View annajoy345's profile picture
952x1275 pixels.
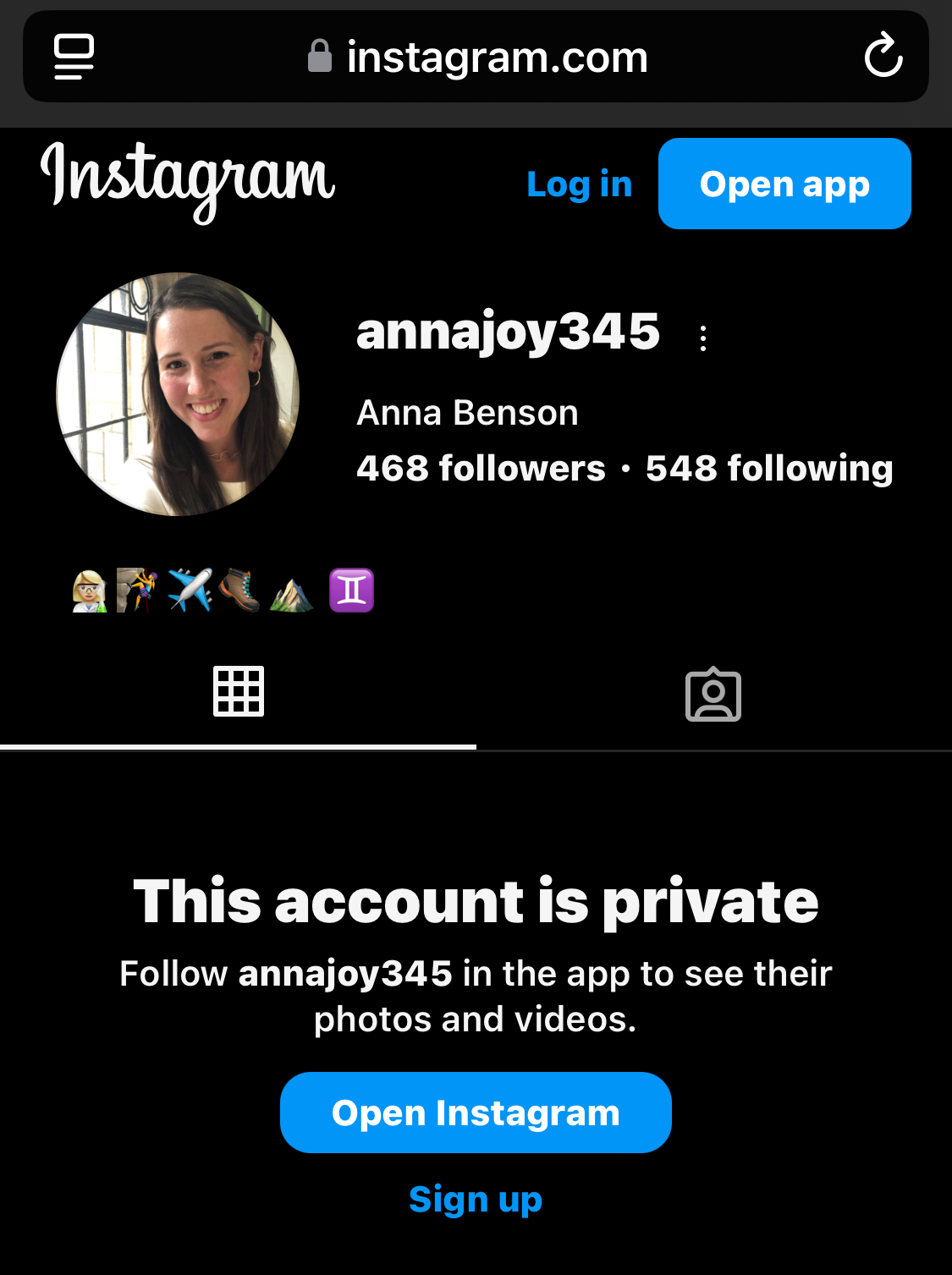tap(178, 394)
